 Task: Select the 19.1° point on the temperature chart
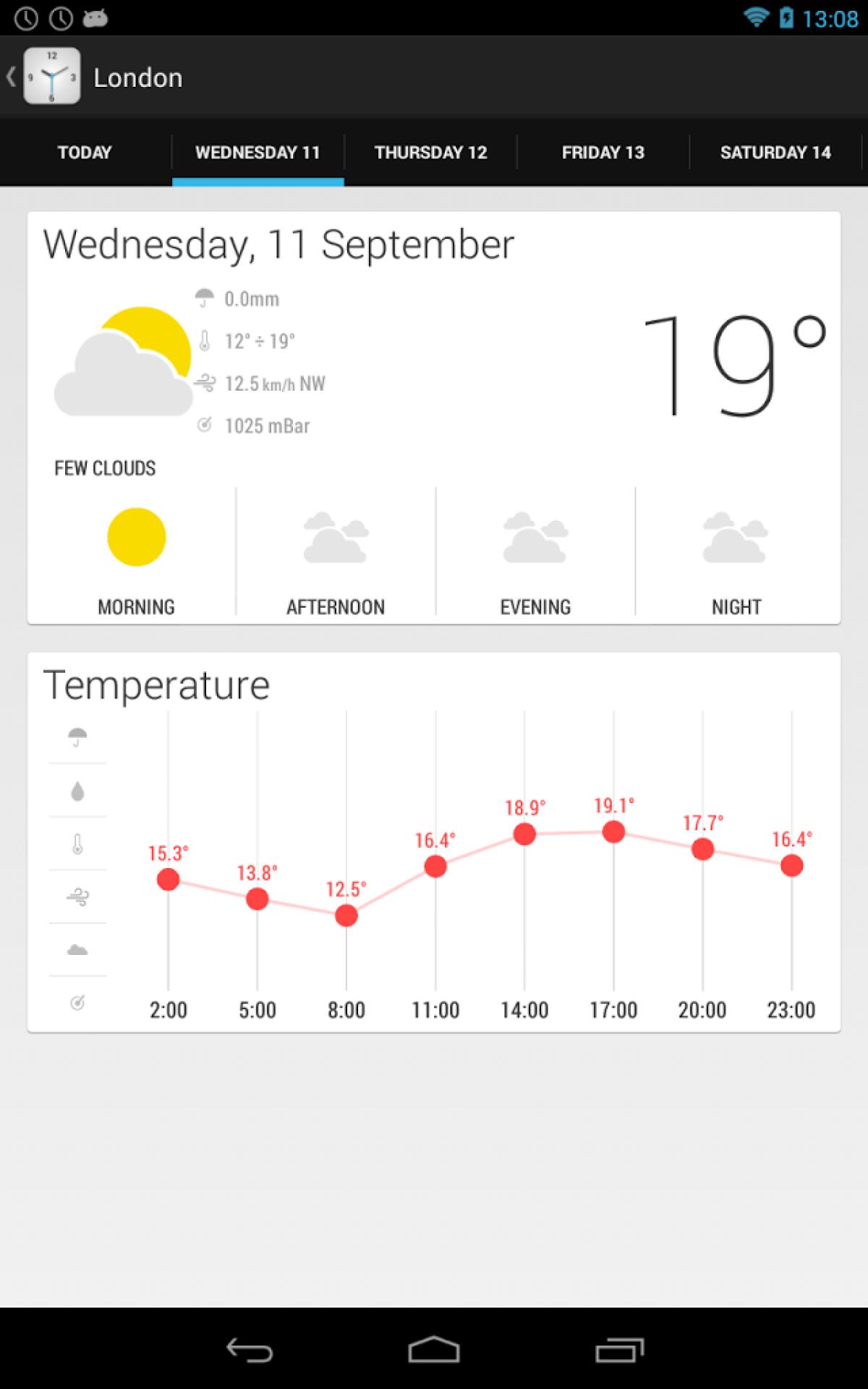click(613, 833)
